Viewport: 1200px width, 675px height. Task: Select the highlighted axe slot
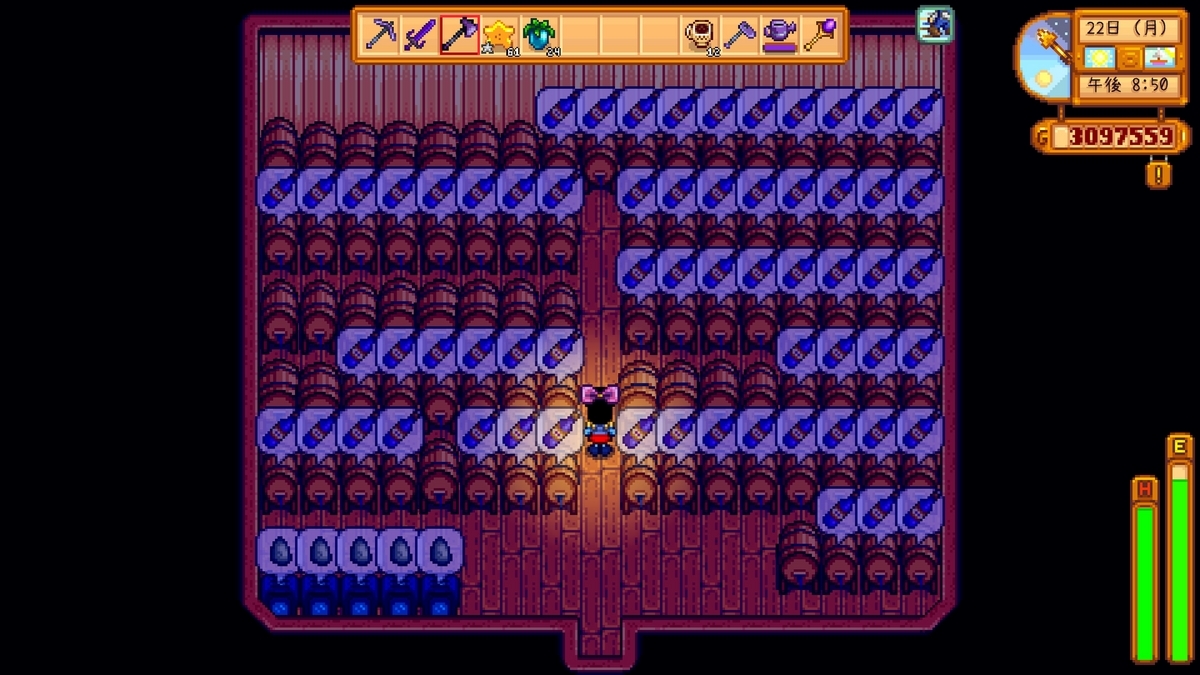[460, 36]
